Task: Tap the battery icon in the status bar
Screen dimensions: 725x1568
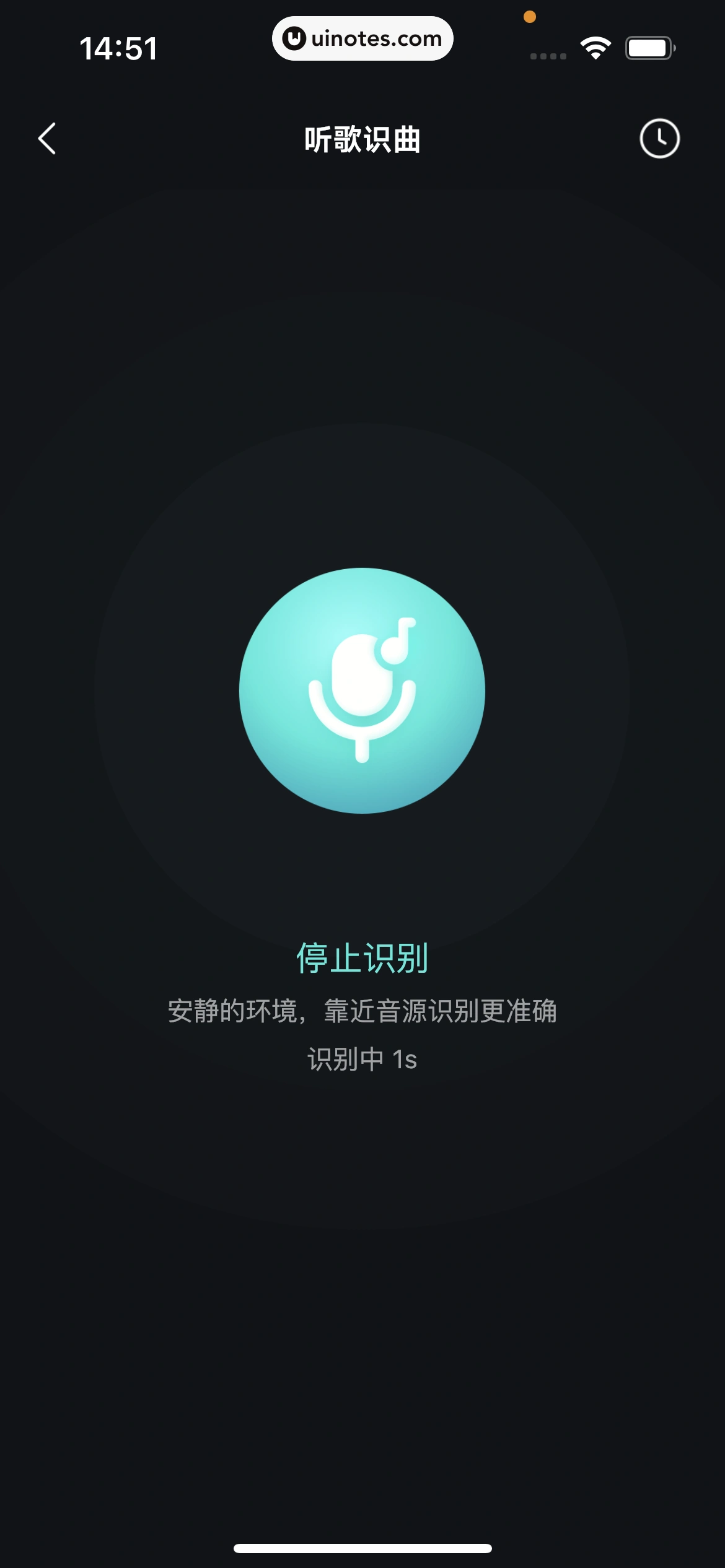Action: click(649, 48)
